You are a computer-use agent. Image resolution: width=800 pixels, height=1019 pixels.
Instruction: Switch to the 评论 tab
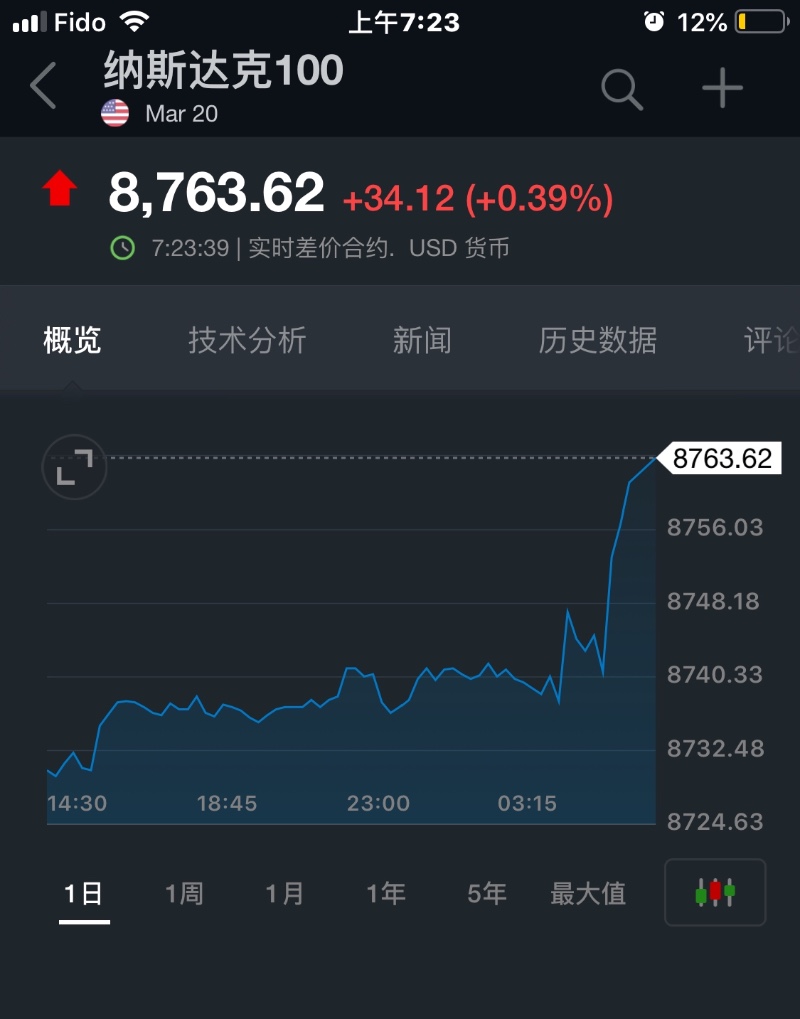[771, 341]
